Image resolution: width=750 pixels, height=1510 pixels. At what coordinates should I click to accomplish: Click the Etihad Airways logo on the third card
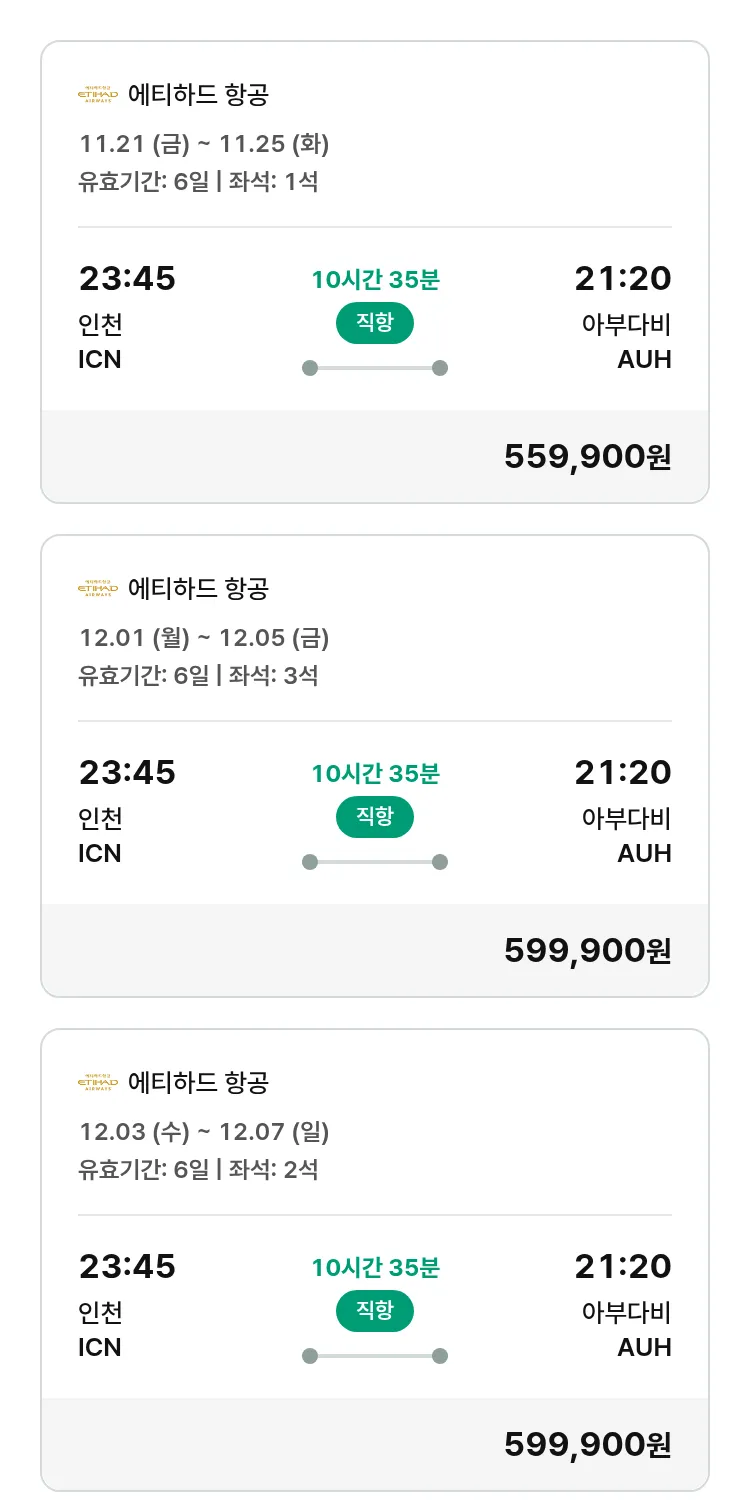pos(93,1082)
